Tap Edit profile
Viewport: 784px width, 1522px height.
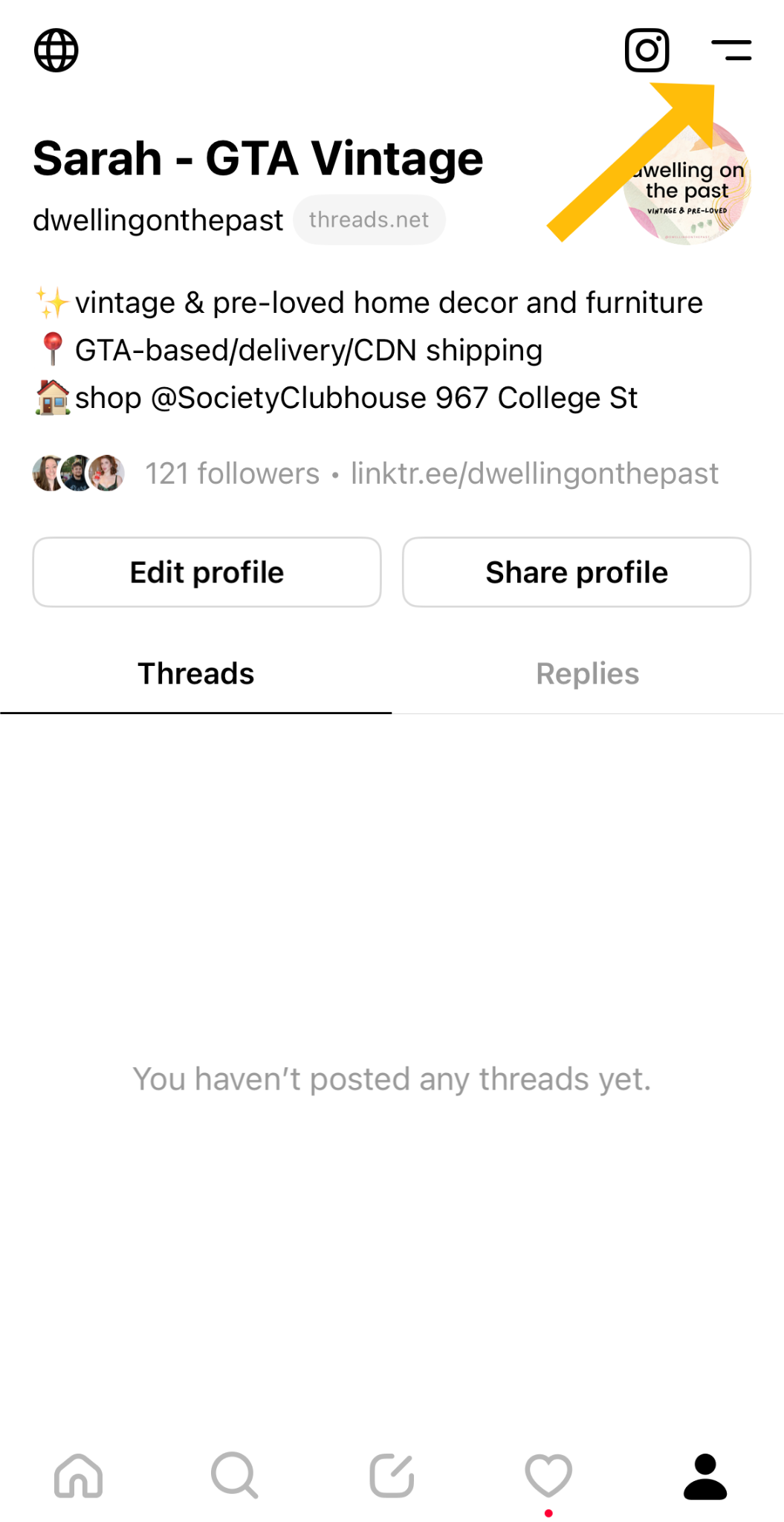coord(207,572)
